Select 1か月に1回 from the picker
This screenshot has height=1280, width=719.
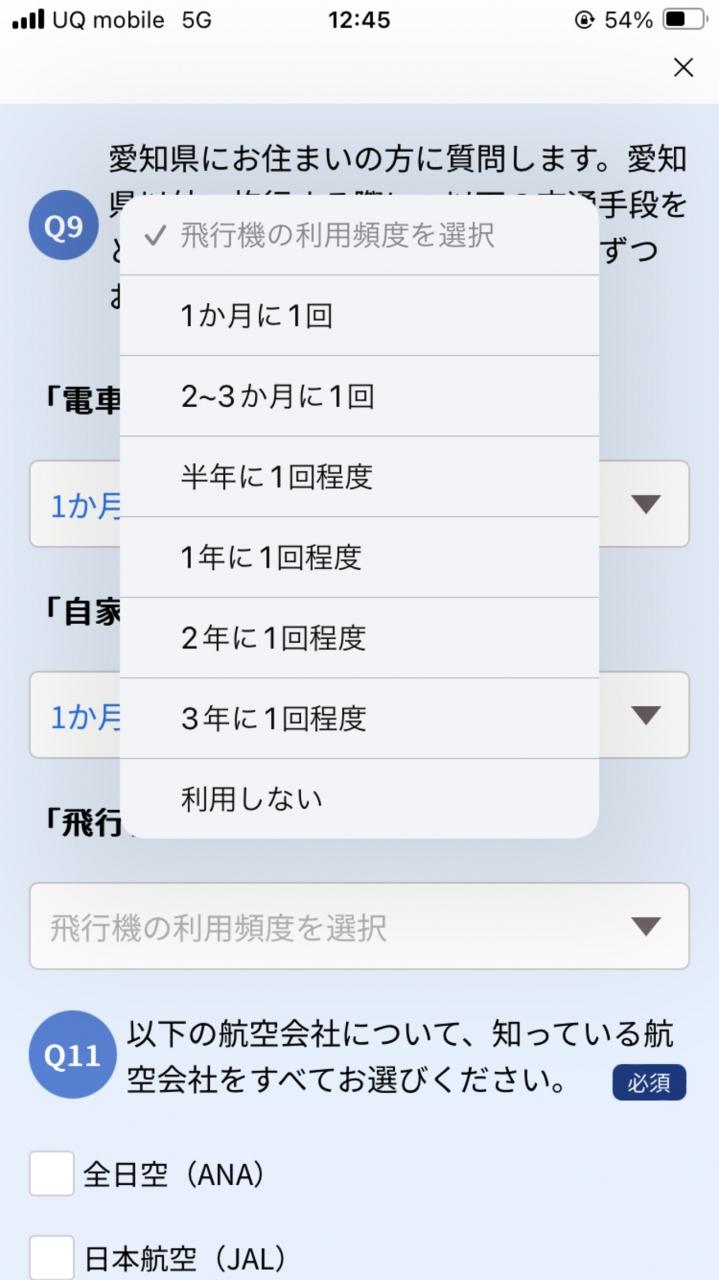358,316
